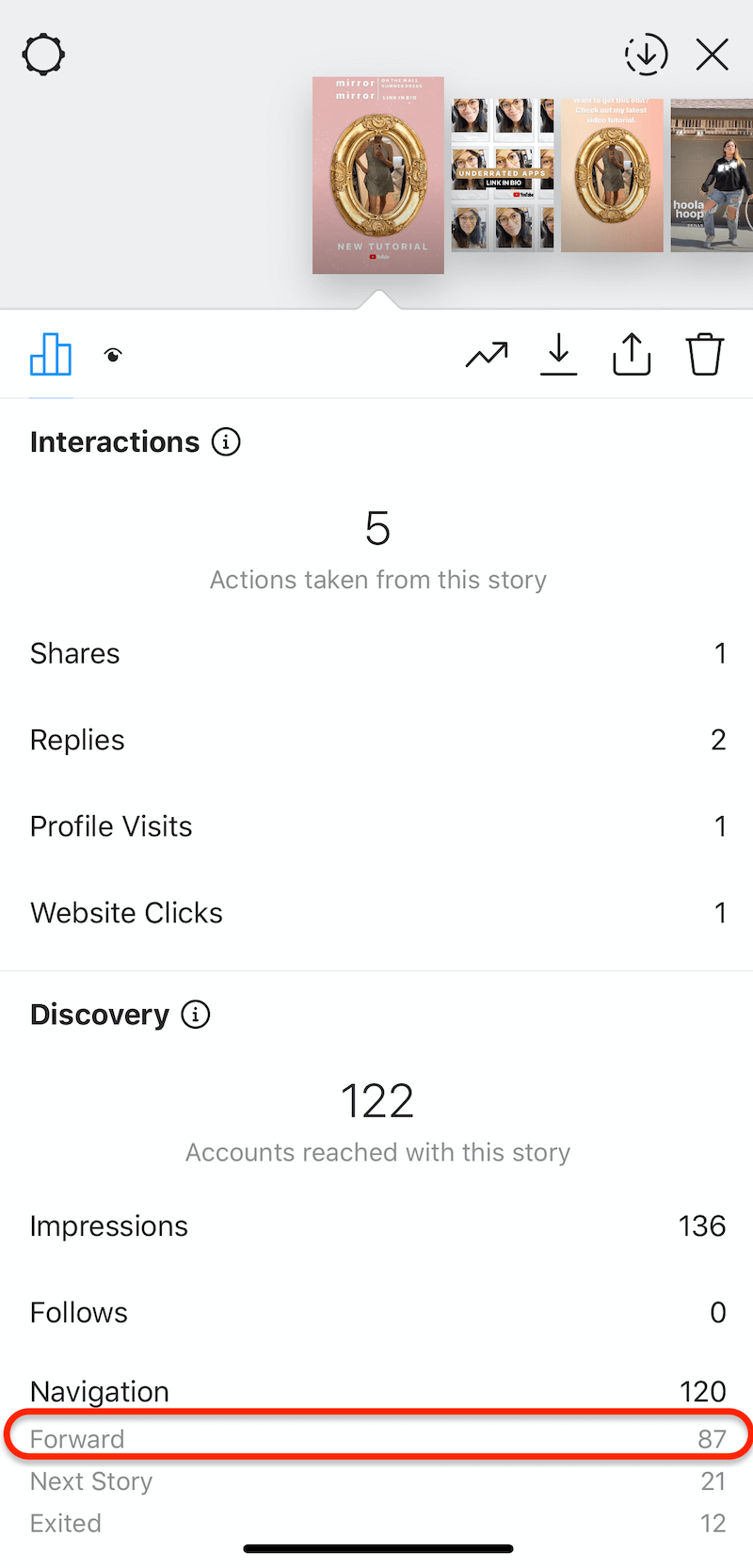Select the Shares metric row

(x=376, y=653)
